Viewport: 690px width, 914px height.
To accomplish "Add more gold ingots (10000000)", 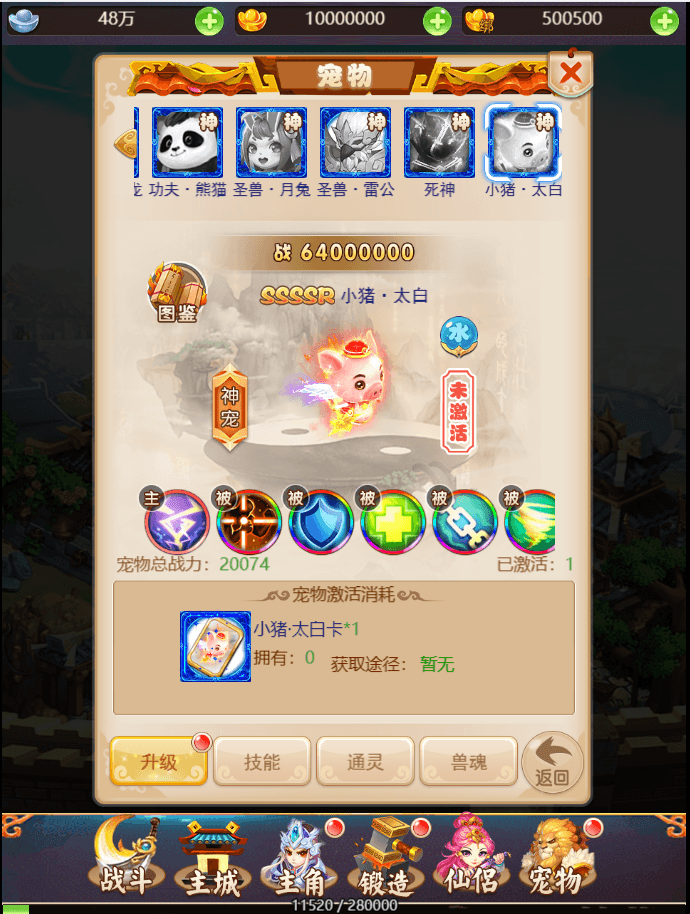I will coord(437,20).
